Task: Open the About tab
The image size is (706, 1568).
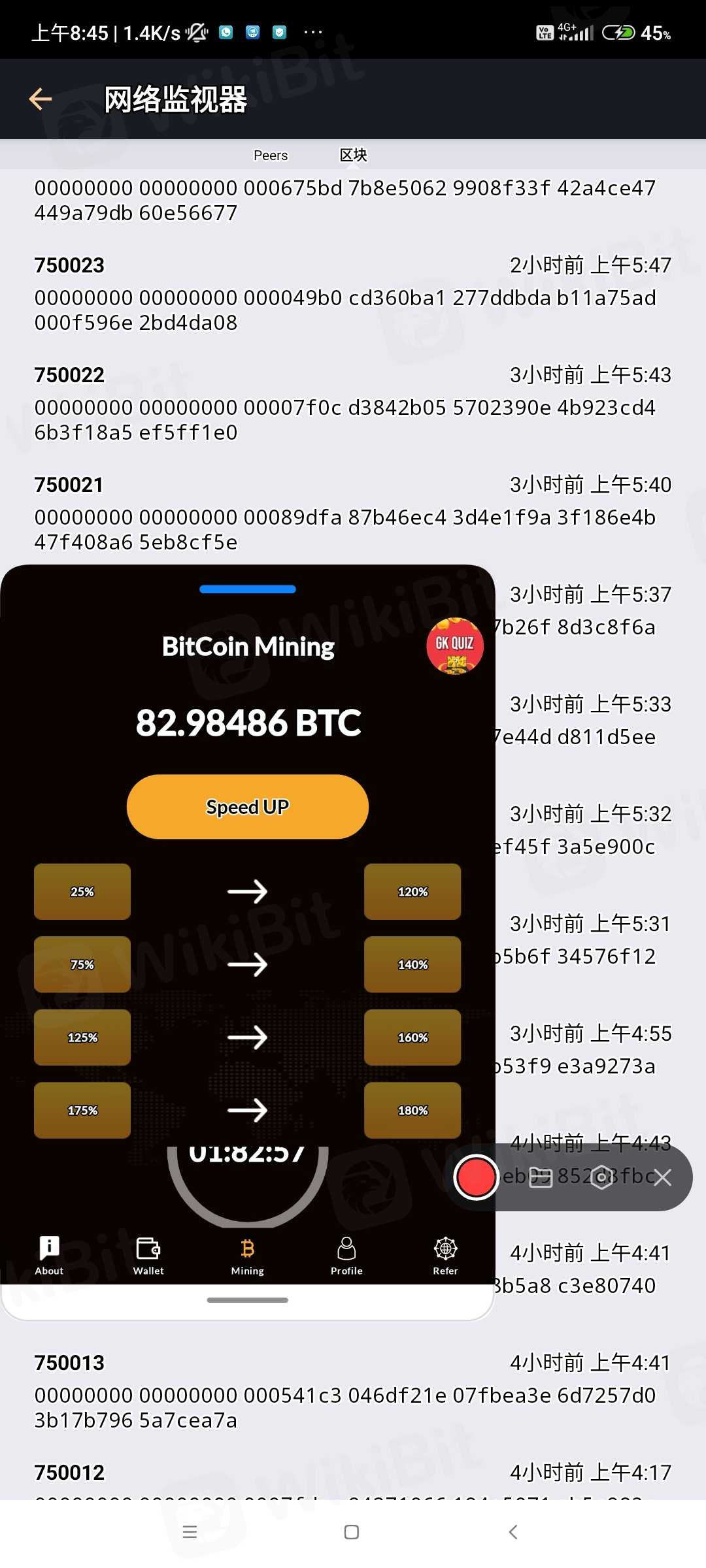Action: (x=49, y=1255)
